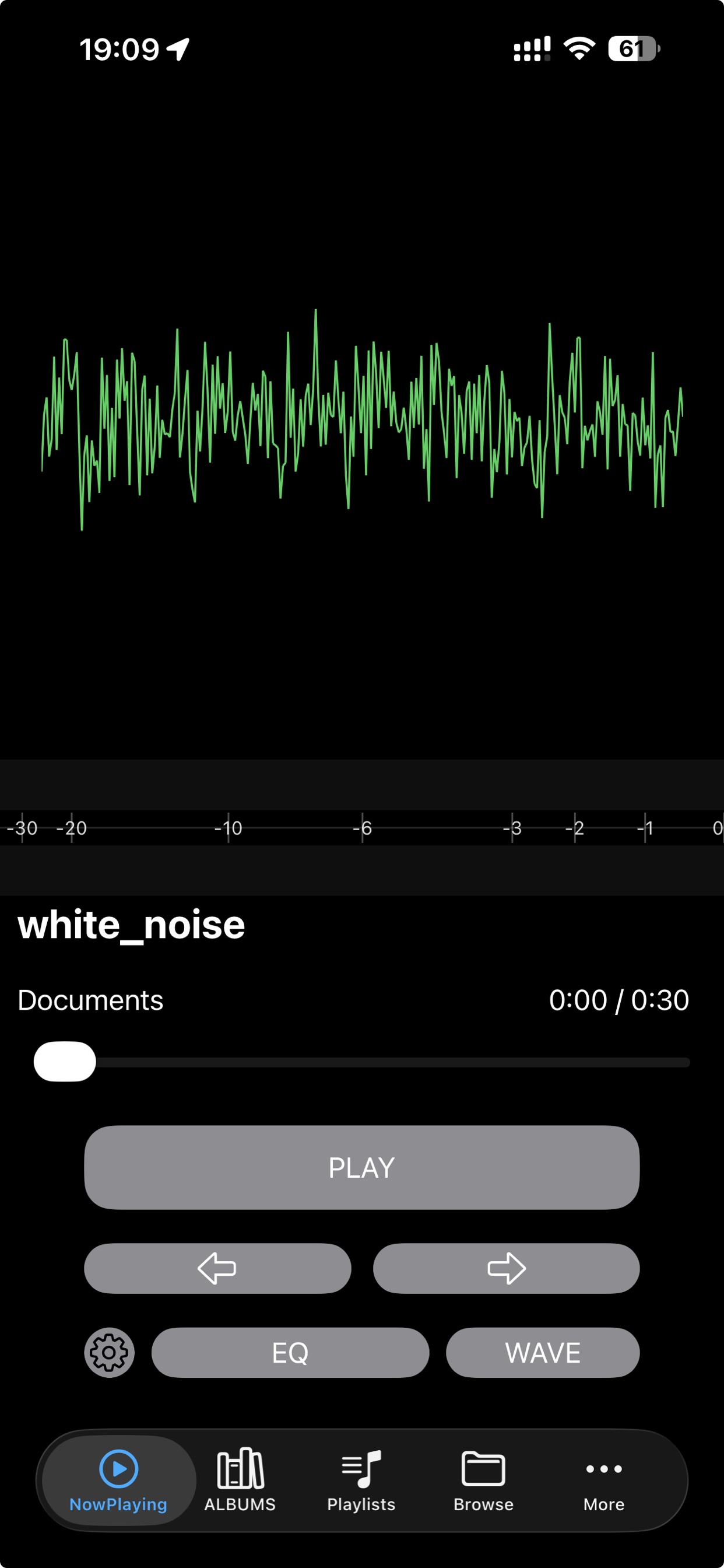This screenshot has width=724, height=1568.
Task: Open the EQ panel
Action: point(290,1353)
